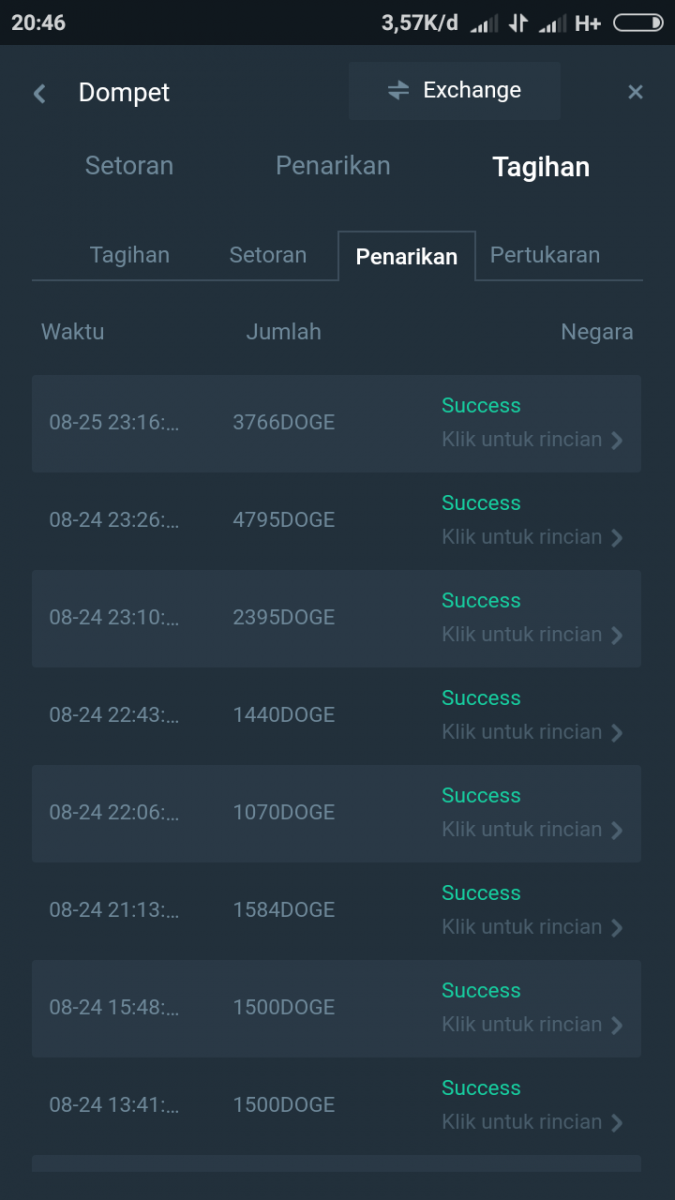Open details of the 3766DOGE withdrawal
The image size is (675, 1200).
click(533, 439)
